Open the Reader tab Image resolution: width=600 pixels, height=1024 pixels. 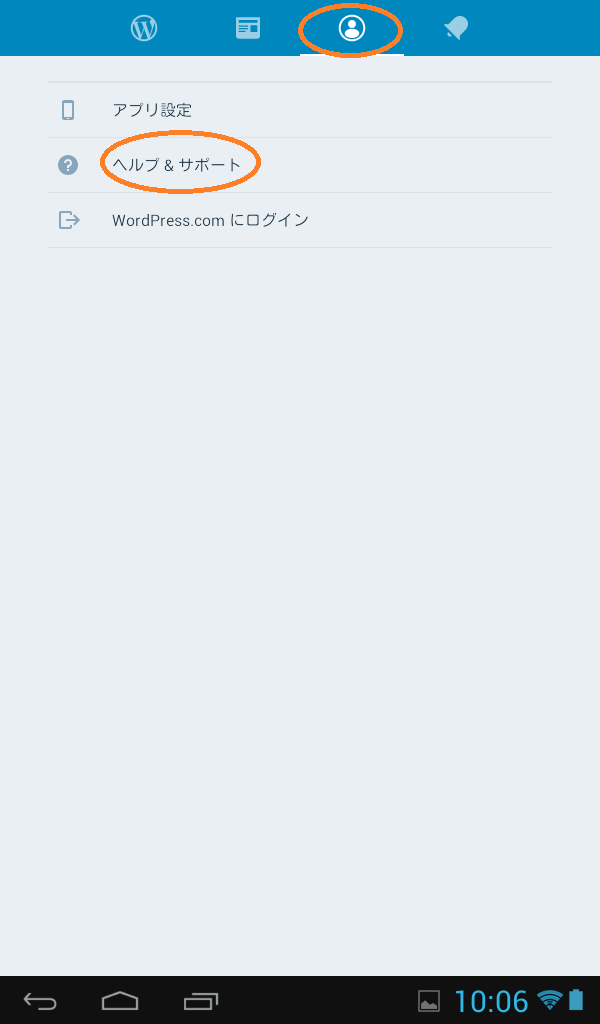click(x=248, y=28)
